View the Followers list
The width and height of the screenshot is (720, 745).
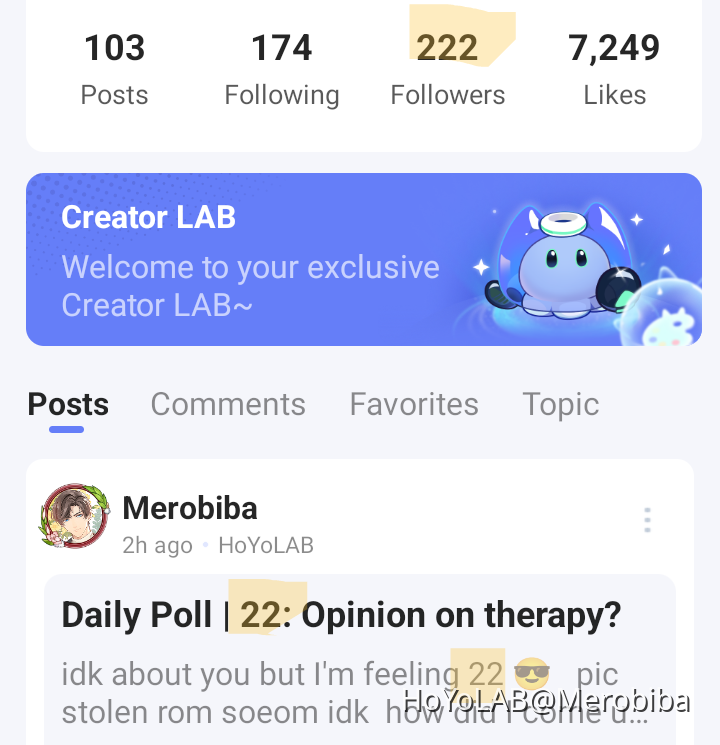pos(447,69)
